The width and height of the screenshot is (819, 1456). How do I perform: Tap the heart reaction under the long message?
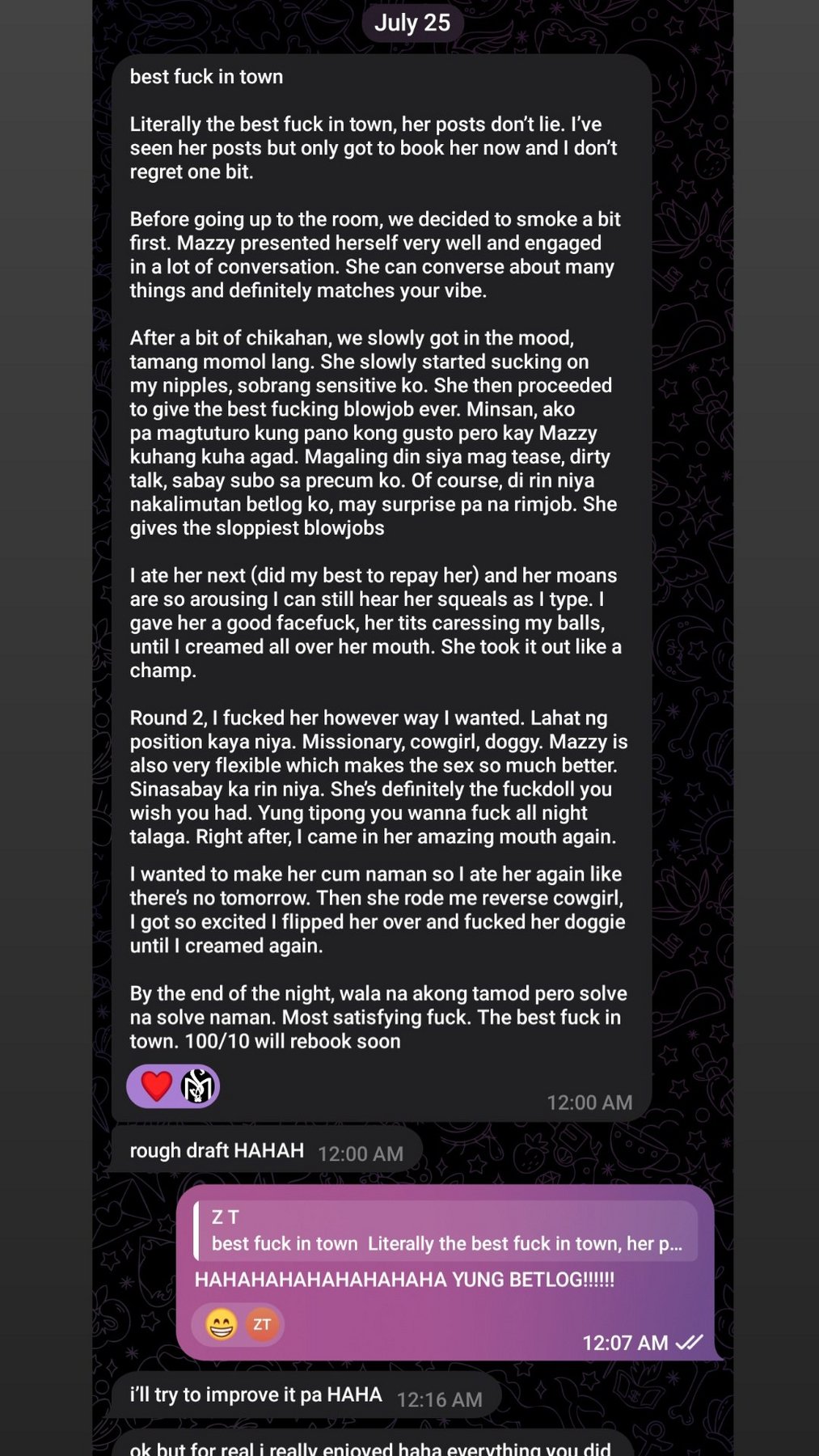point(157,1086)
